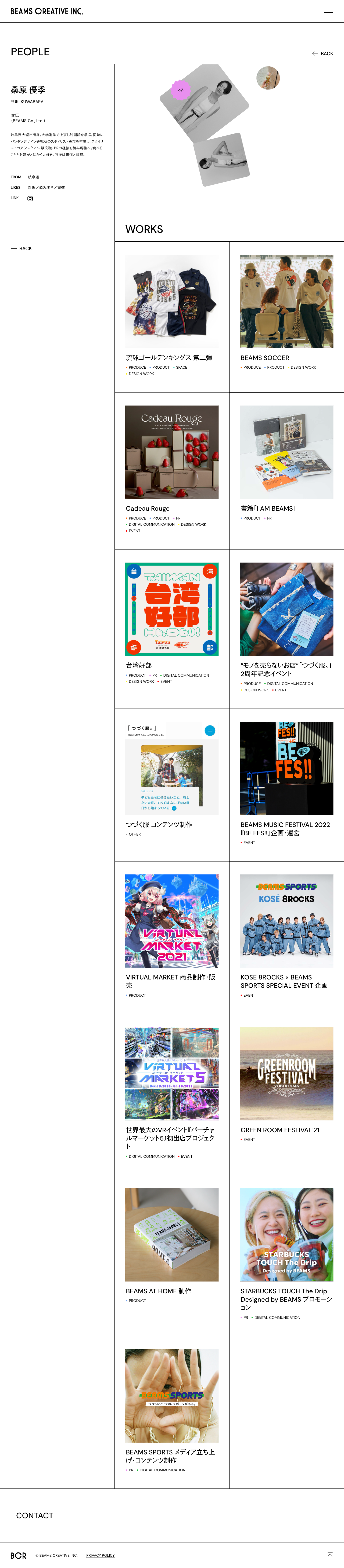Open the hamburger menu
Image resolution: width=344 pixels, height=1568 pixels.
coord(328,11)
